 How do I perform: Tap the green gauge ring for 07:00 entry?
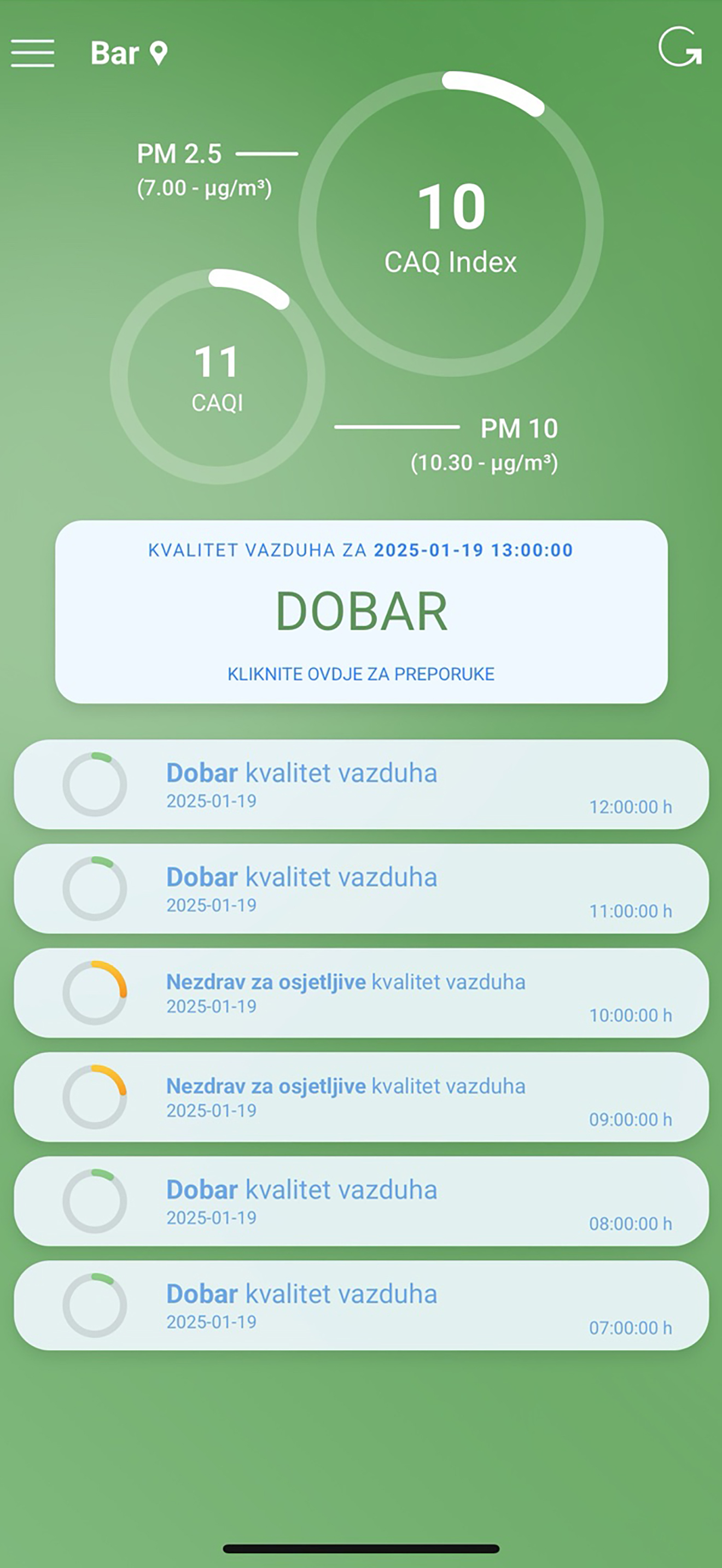coord(96,1303)
